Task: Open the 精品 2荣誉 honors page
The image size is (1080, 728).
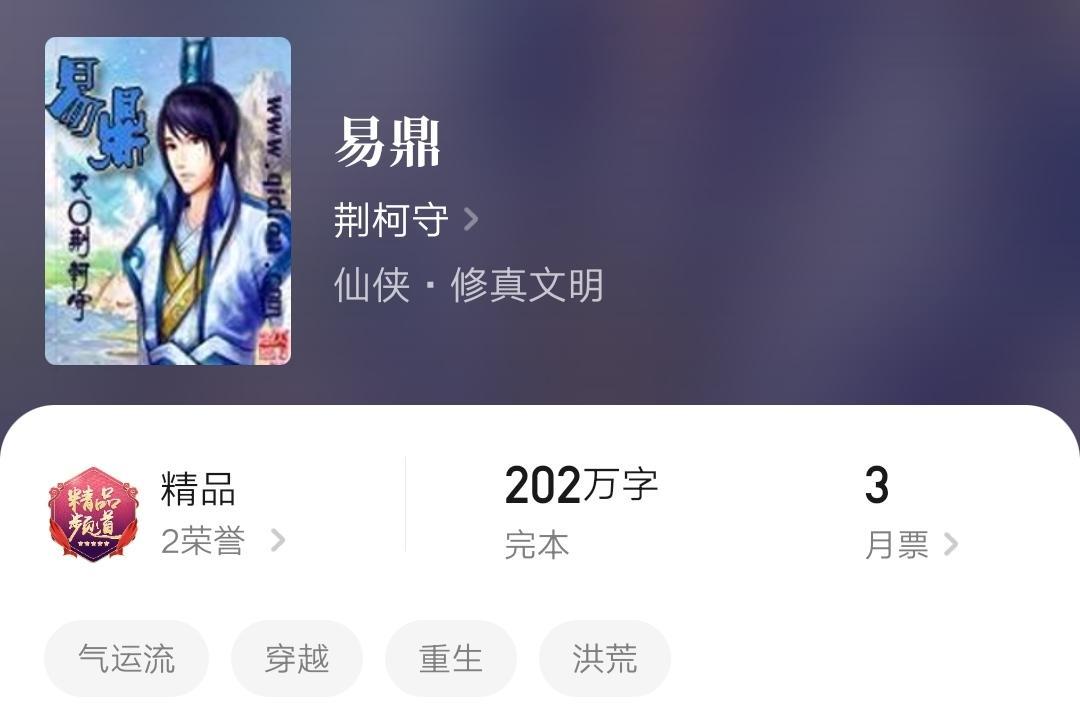Action: click(222, 515)
